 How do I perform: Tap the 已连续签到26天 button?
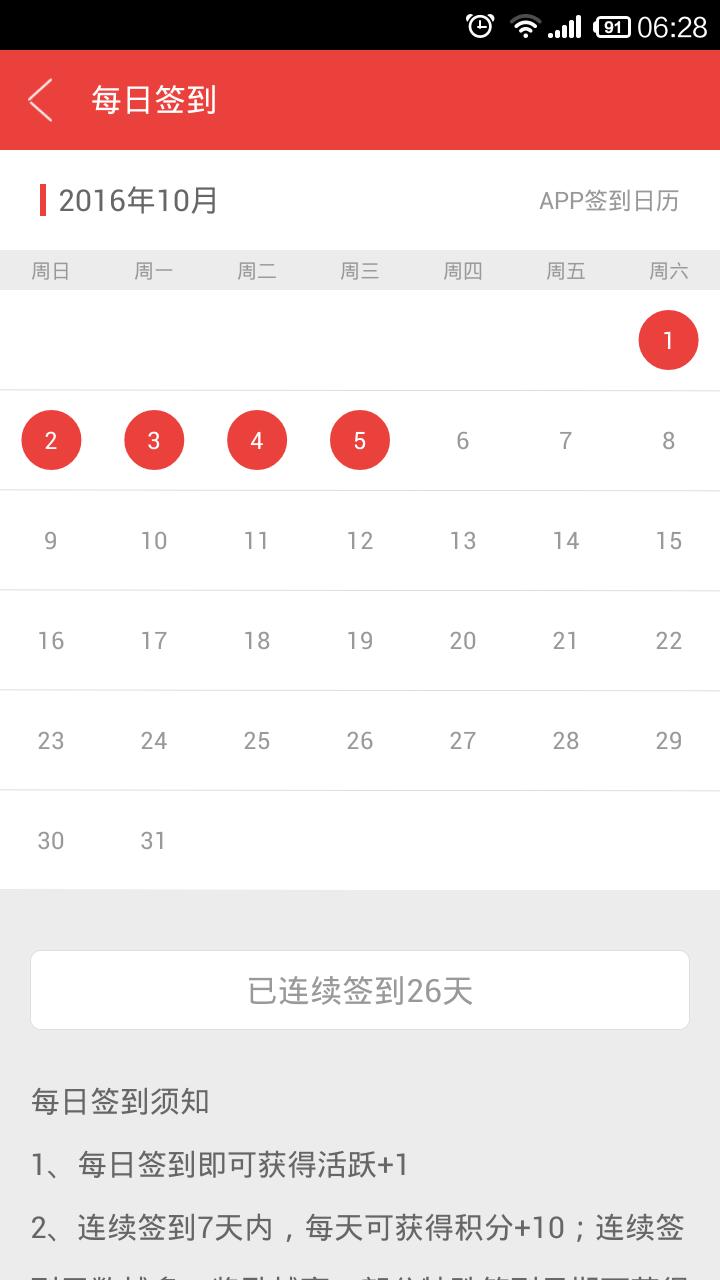(x=360, y=990)
